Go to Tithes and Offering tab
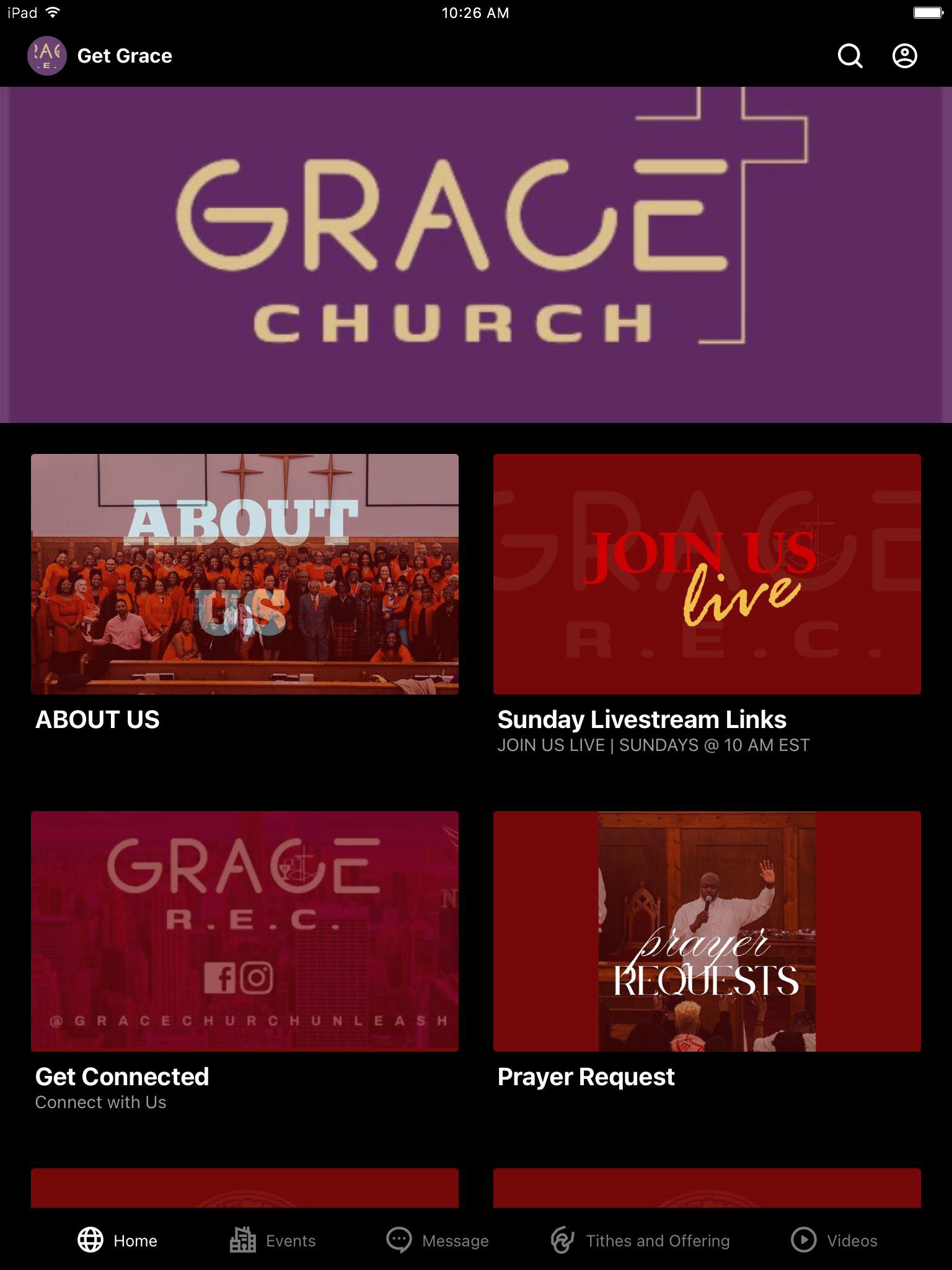Image resolution: width=952 pixels, height=1270 pixels. click(x=640, y=1240)
